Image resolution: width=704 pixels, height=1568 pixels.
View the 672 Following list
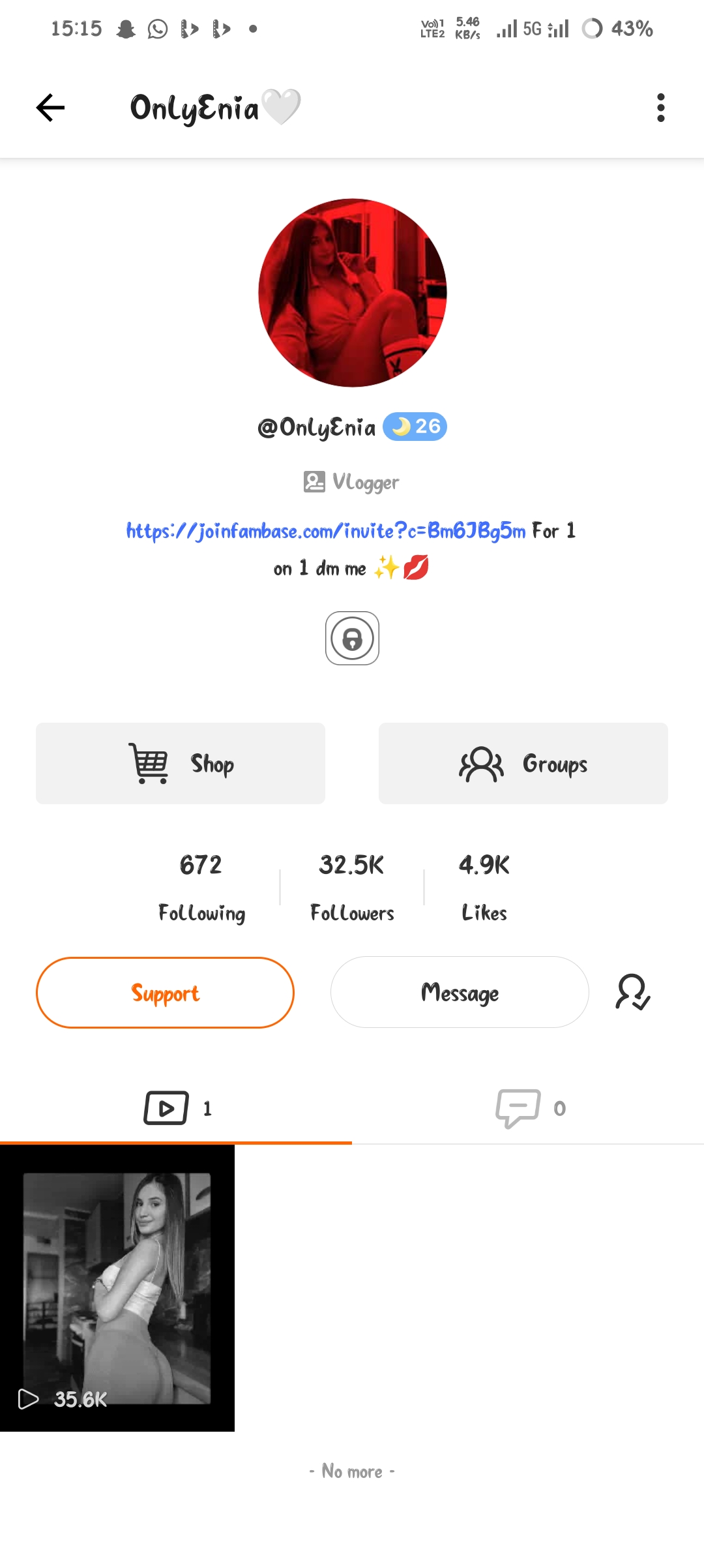click(x=201, y=887)
